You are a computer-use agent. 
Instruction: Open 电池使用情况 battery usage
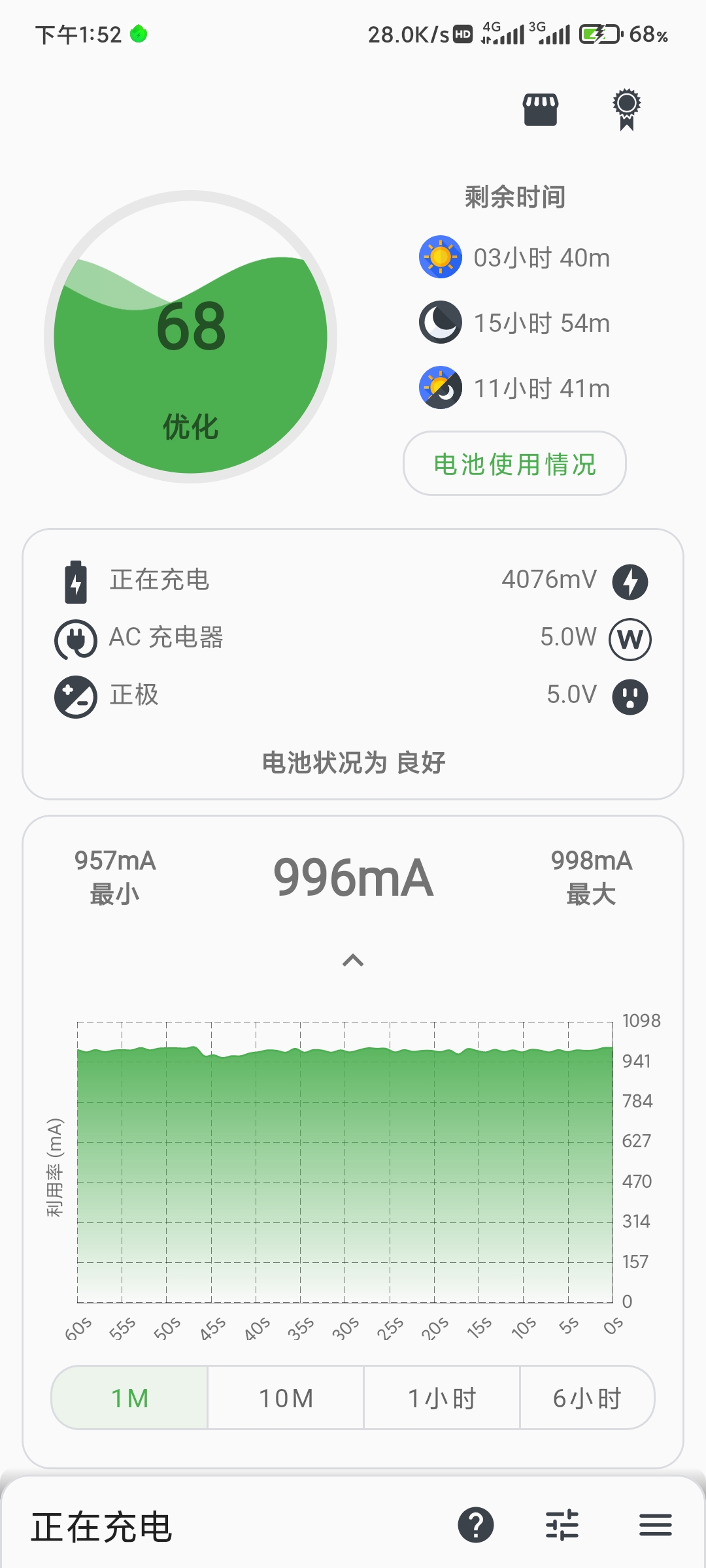514,463
